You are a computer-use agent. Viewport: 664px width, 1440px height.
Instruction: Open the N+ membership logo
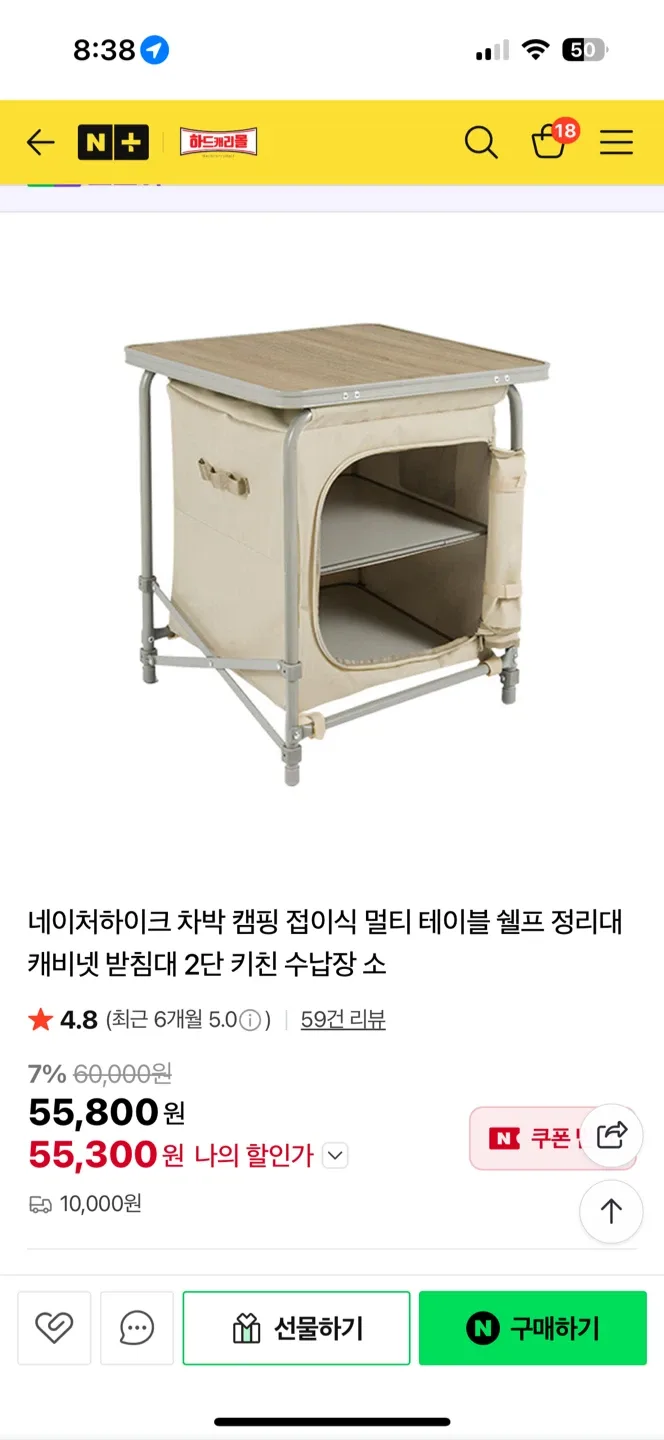coord(113,143)
